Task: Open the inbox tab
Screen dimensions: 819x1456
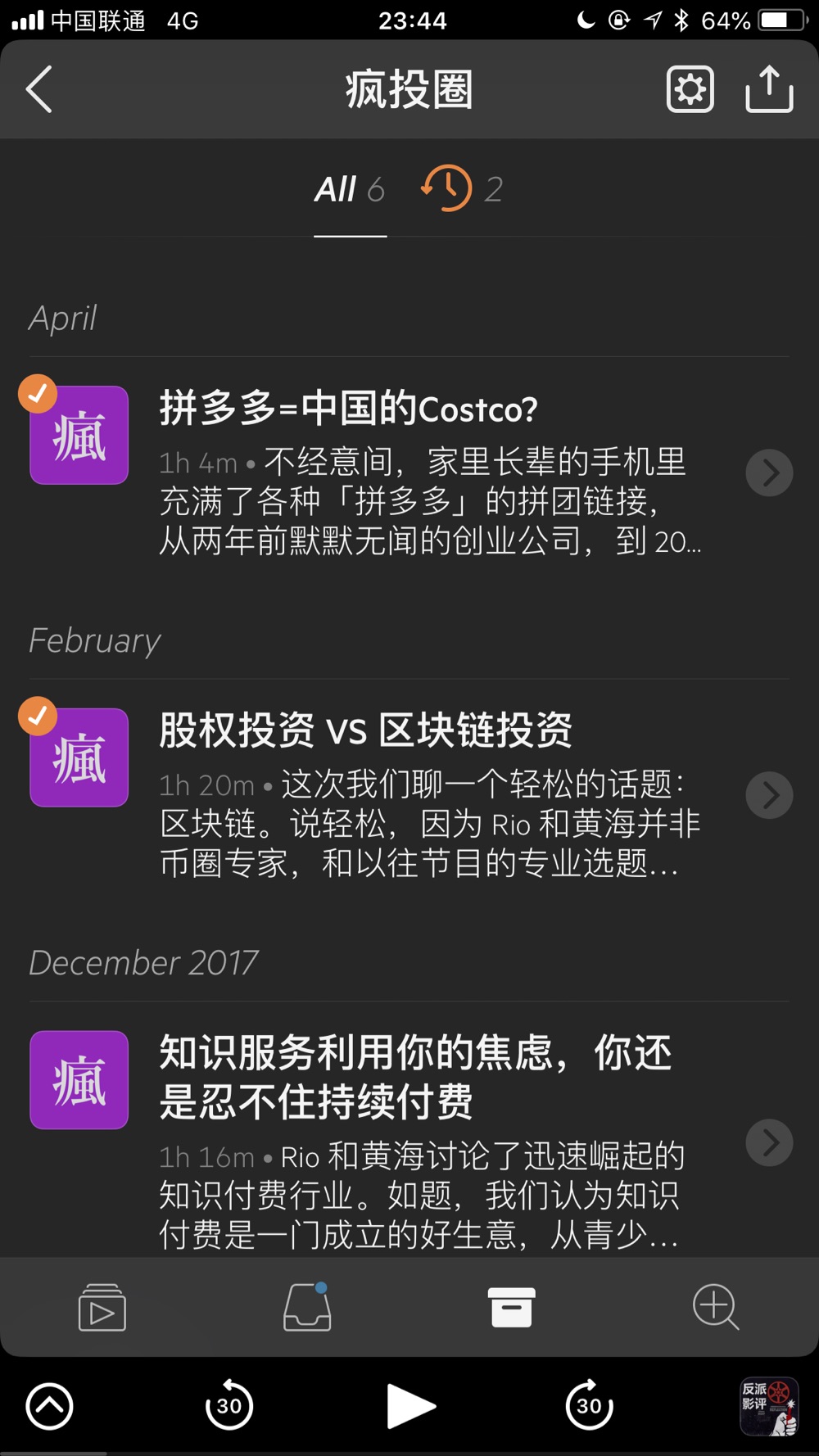Action: tap(307, 1307)
